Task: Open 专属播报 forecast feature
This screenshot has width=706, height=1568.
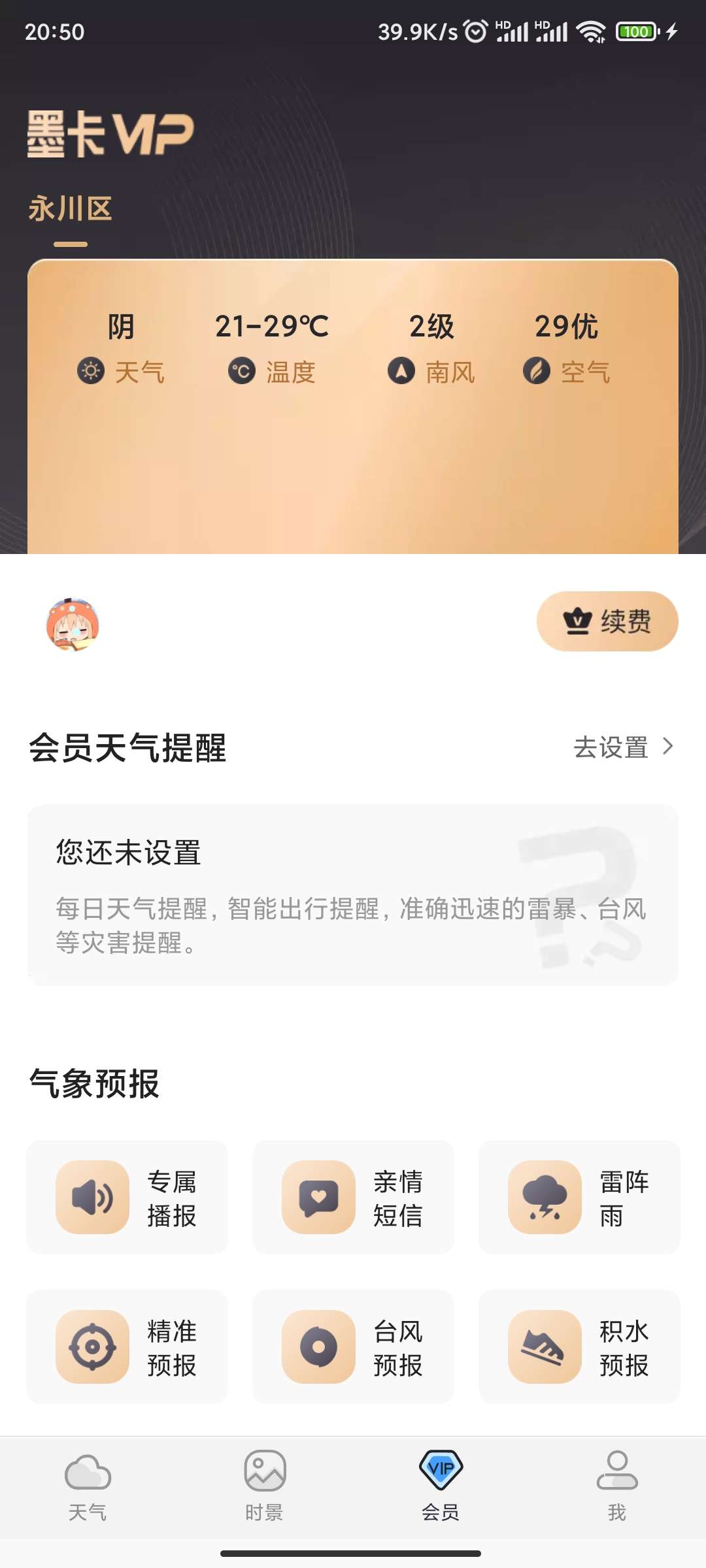Action: [x=127, y=1198]
